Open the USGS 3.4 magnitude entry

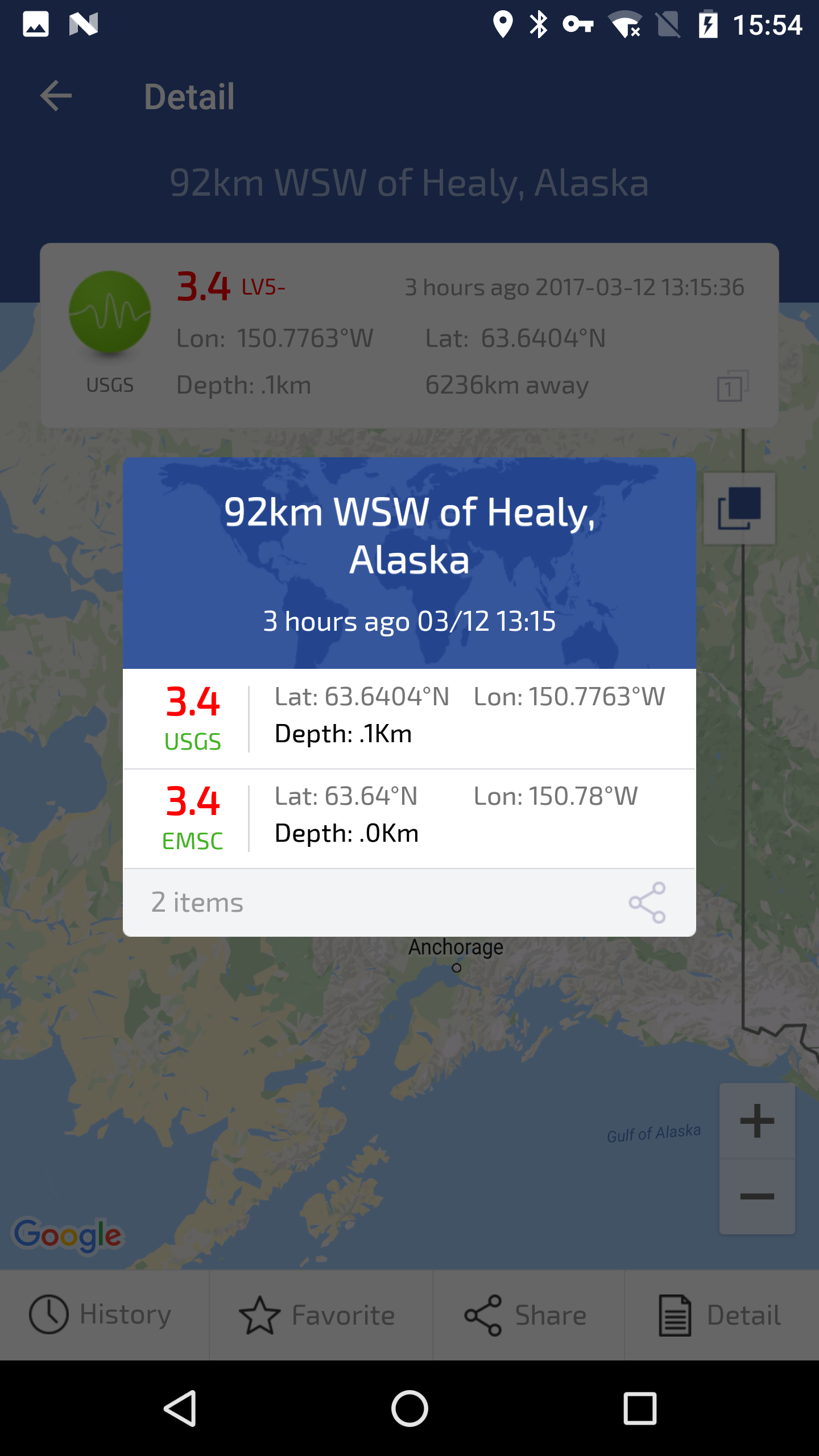pos(409,719)
